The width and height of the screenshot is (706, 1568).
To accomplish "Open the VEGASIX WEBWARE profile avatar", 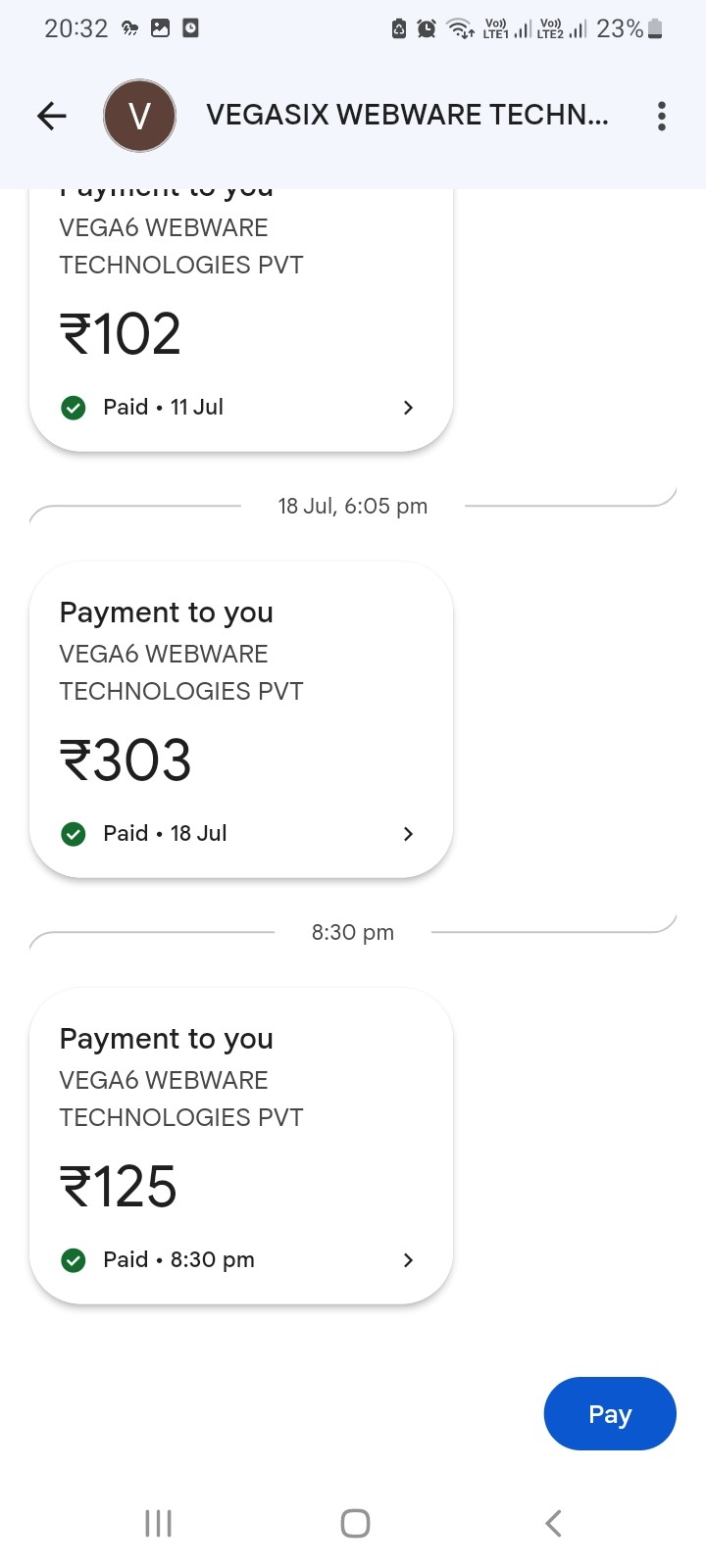I will click(x=139, y=116).
